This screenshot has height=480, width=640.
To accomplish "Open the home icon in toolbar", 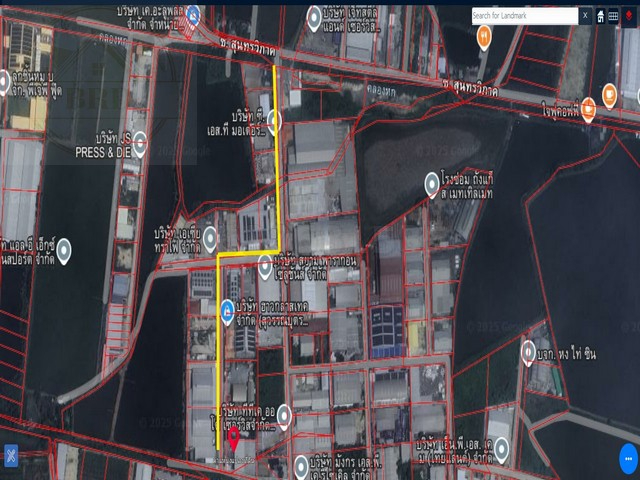I will [600, 16].
